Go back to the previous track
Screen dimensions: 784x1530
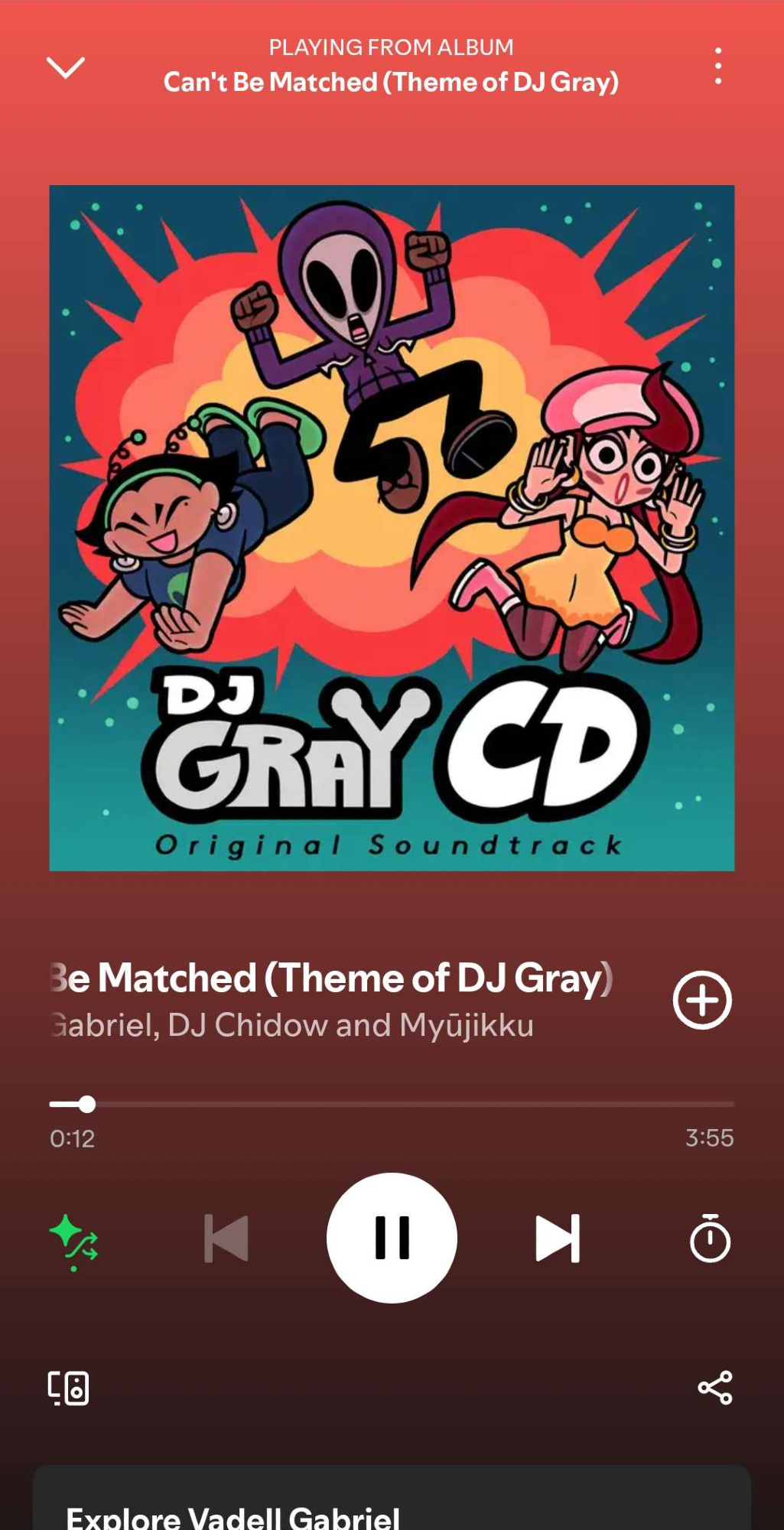pos(226,1238)
